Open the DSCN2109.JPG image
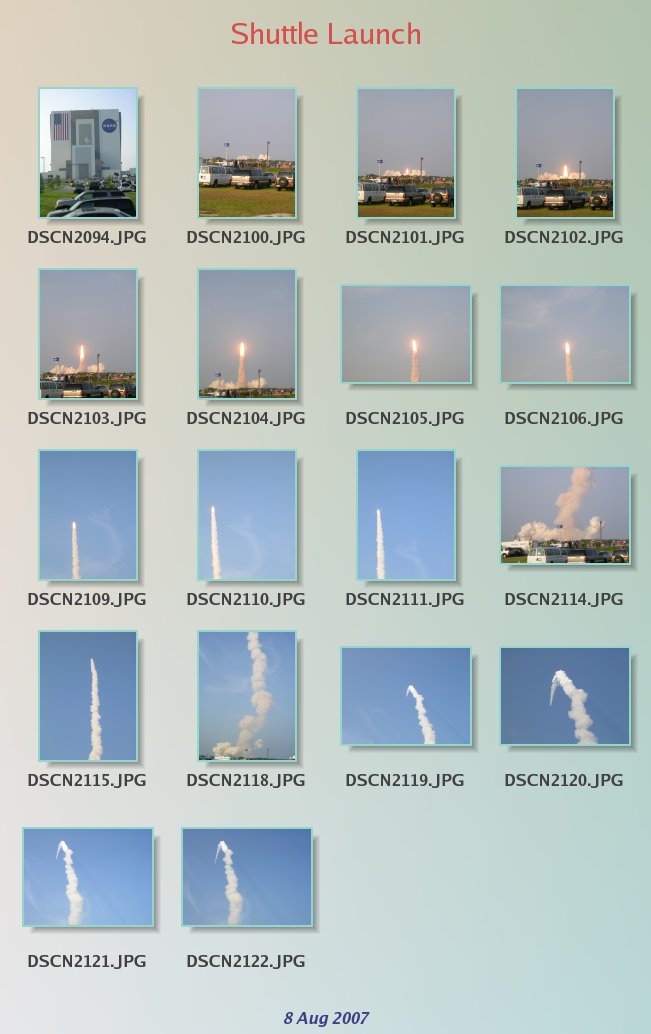 [88, 515]
